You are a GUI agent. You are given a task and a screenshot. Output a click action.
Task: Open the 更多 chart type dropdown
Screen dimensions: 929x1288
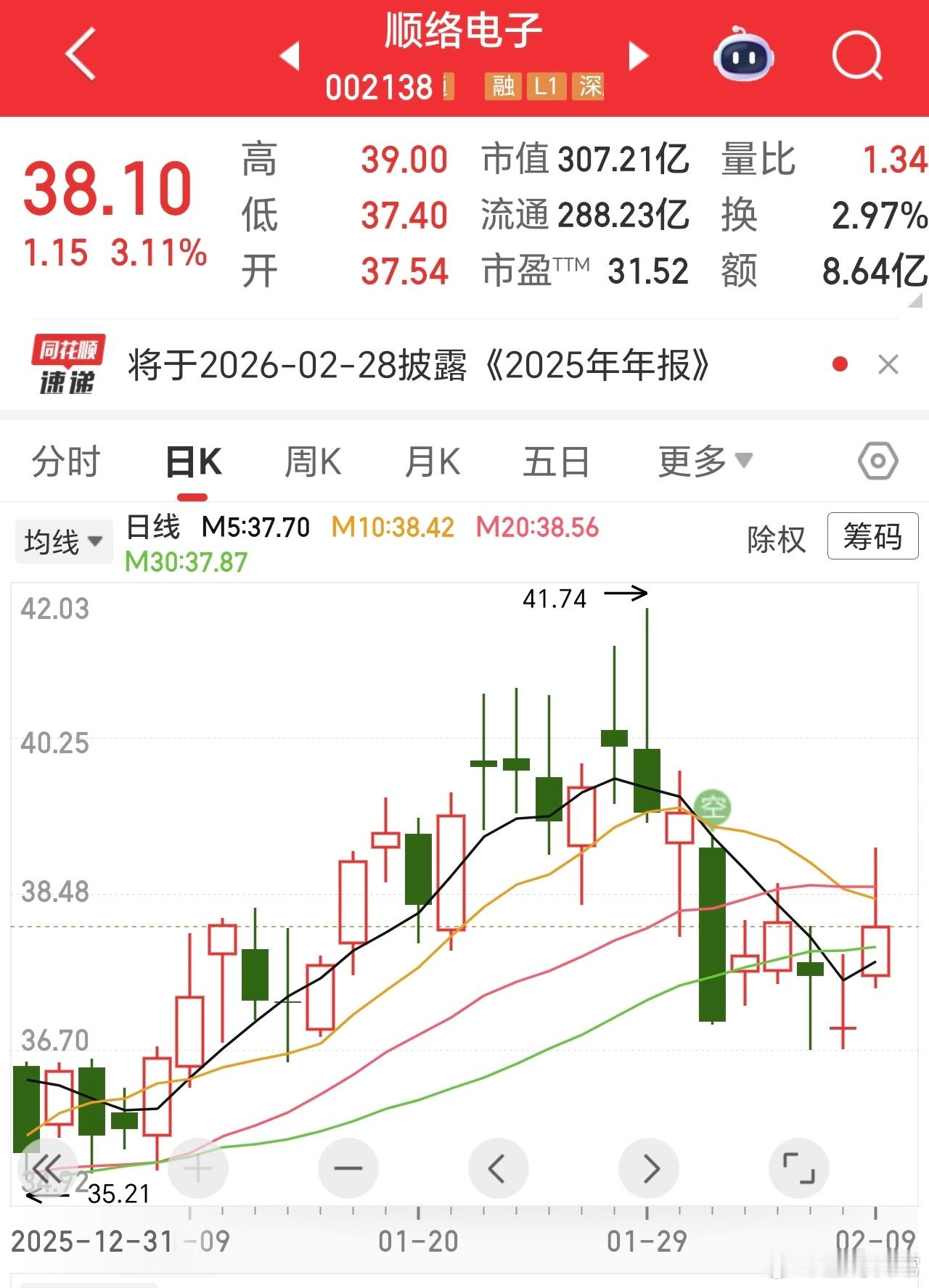(701, 460)
